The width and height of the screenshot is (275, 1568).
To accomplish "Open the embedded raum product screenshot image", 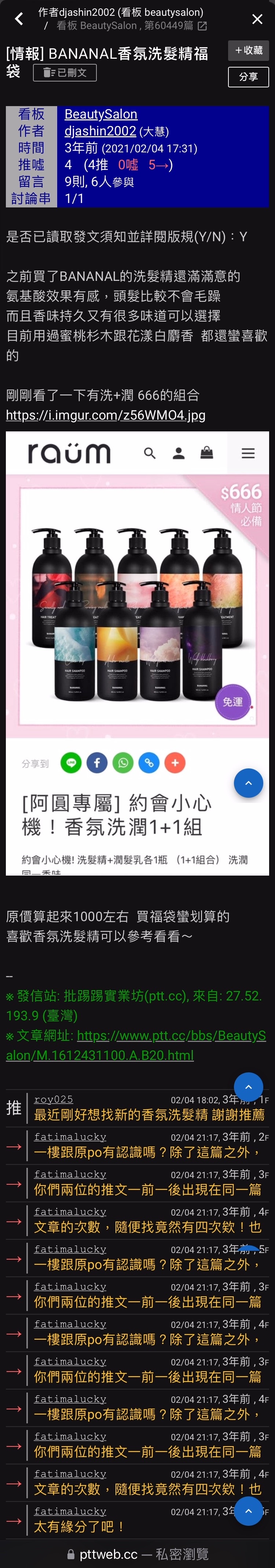I will pyautogui.click(x=137, y=652).
